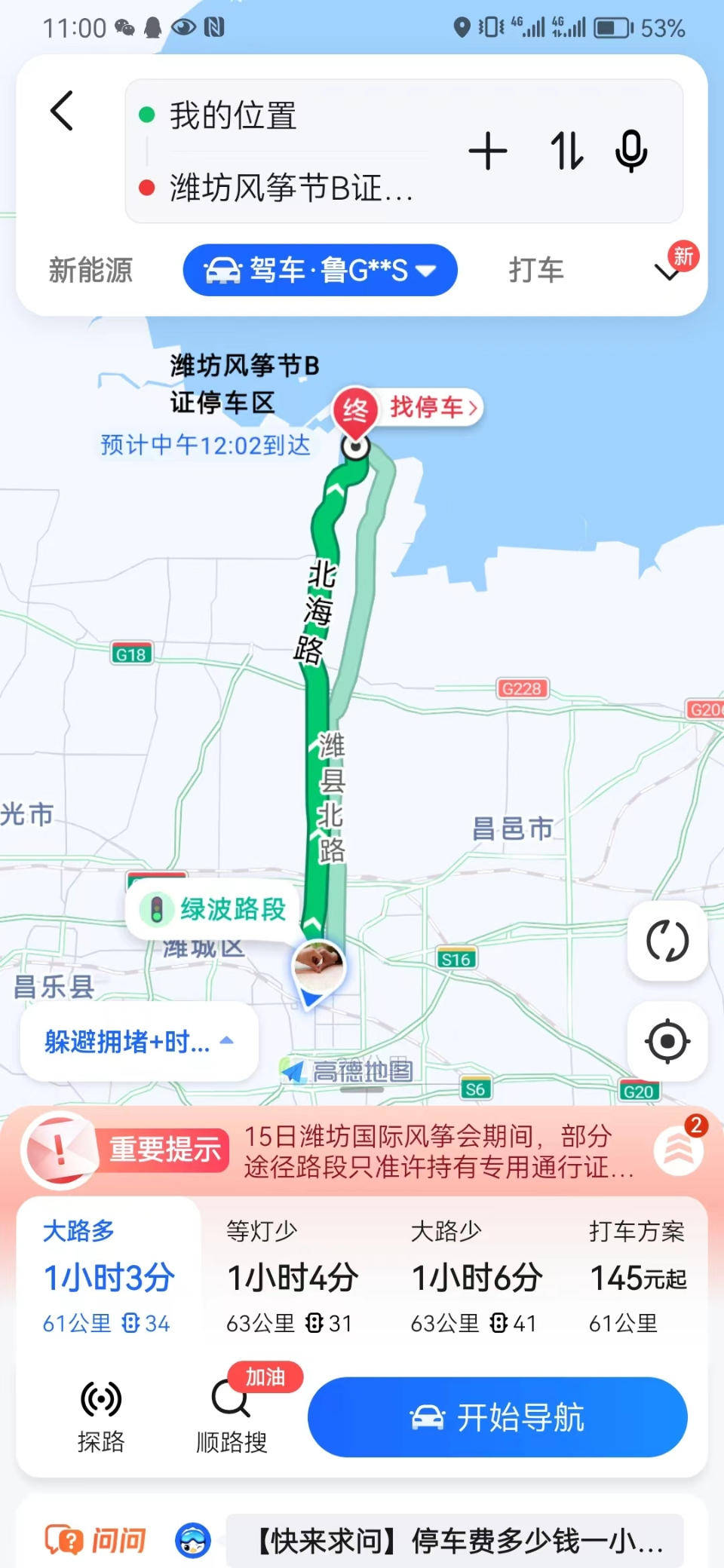View the 打车方案 145元起 option
724x1568 pixels.
(637, 1277)
